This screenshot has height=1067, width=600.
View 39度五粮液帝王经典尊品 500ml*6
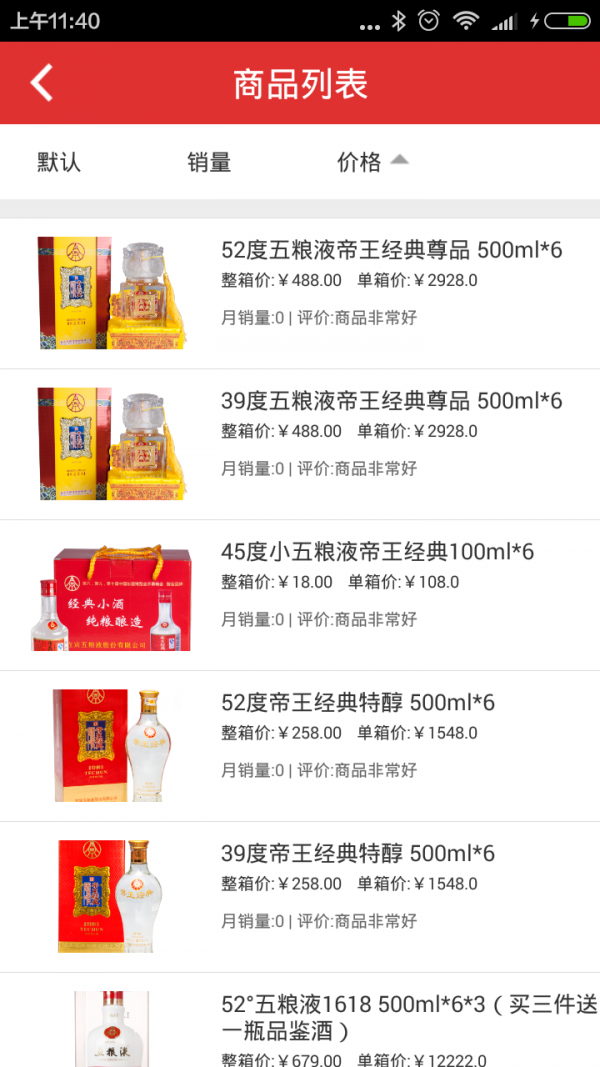(391, 401)
